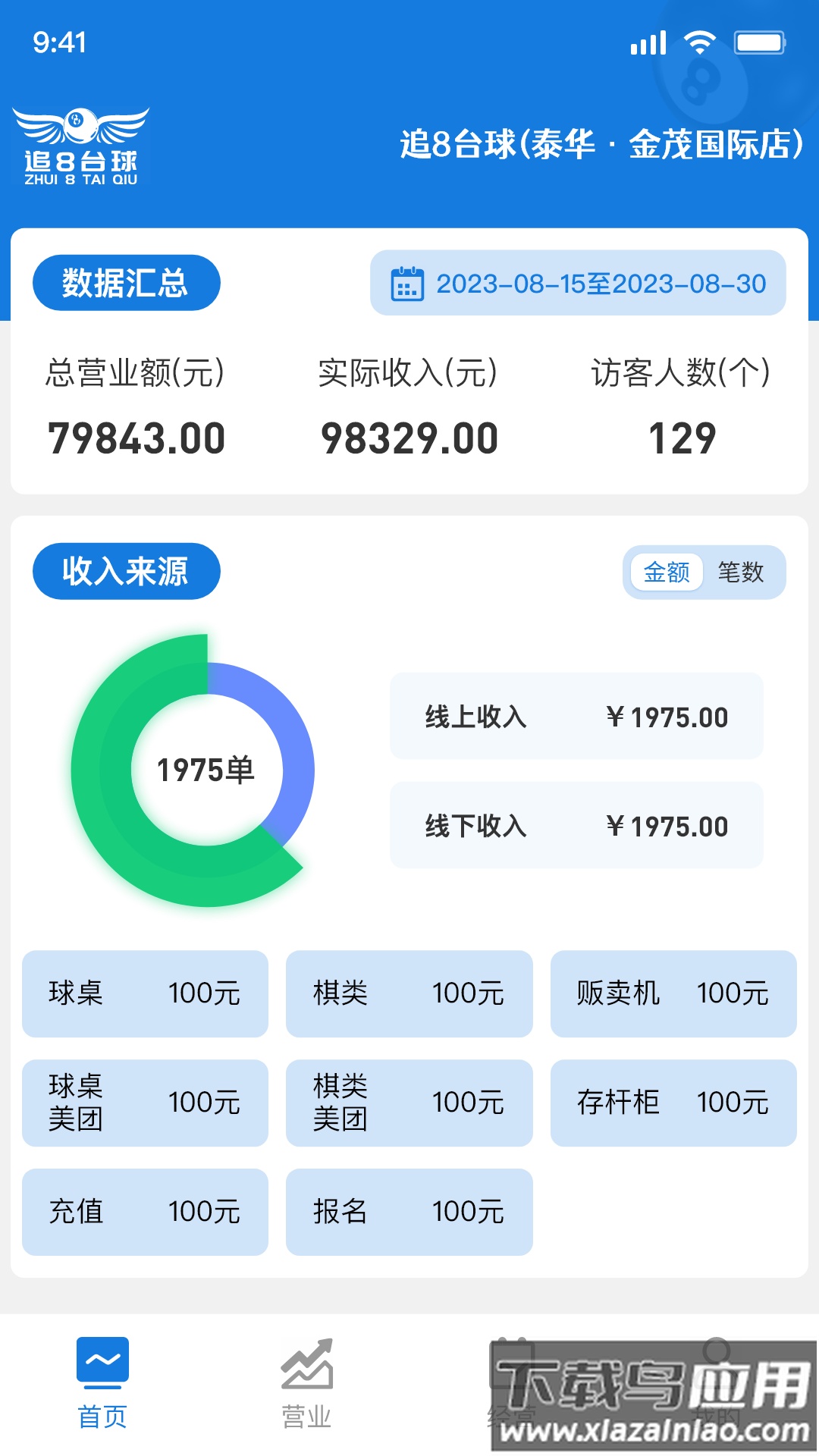Open 线上收入 details row
The width and height of the screenshot is (819, 1456).
[x=575, y=716]
